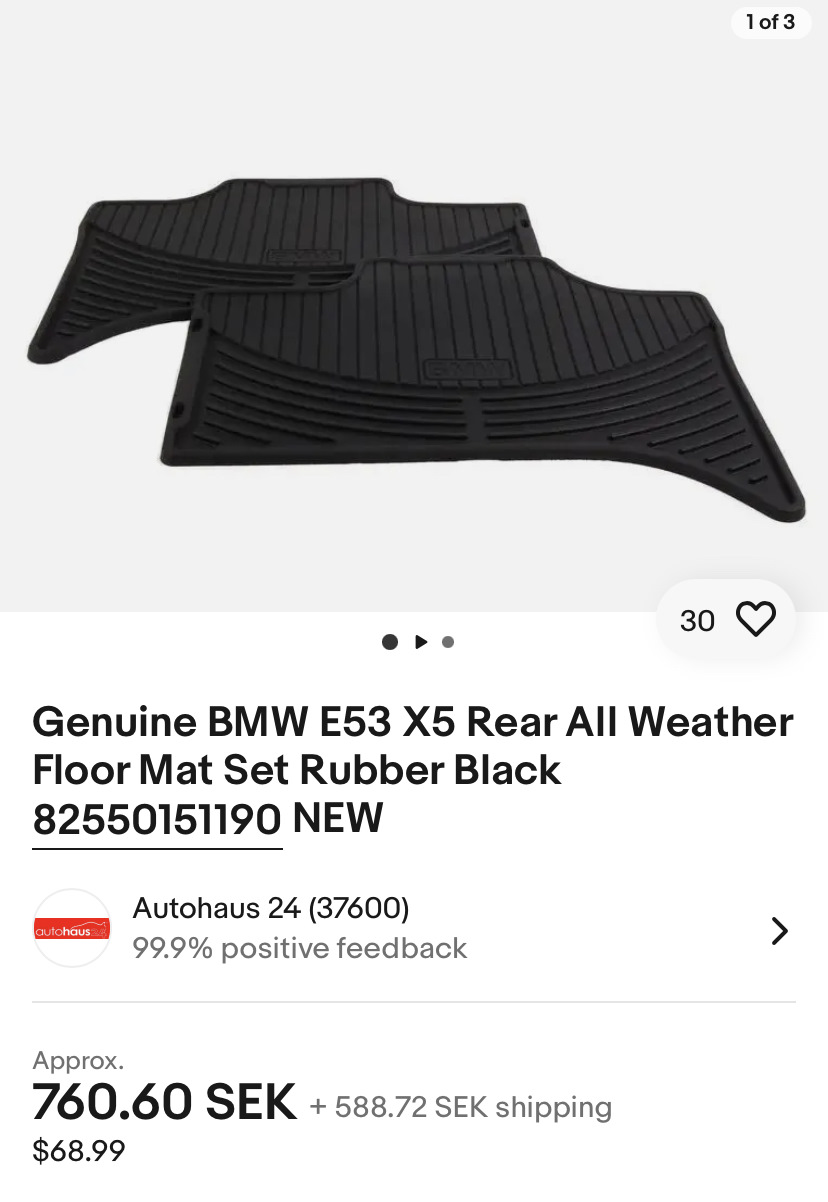Tap the Autohaus circular seller logo

point(71,928)
